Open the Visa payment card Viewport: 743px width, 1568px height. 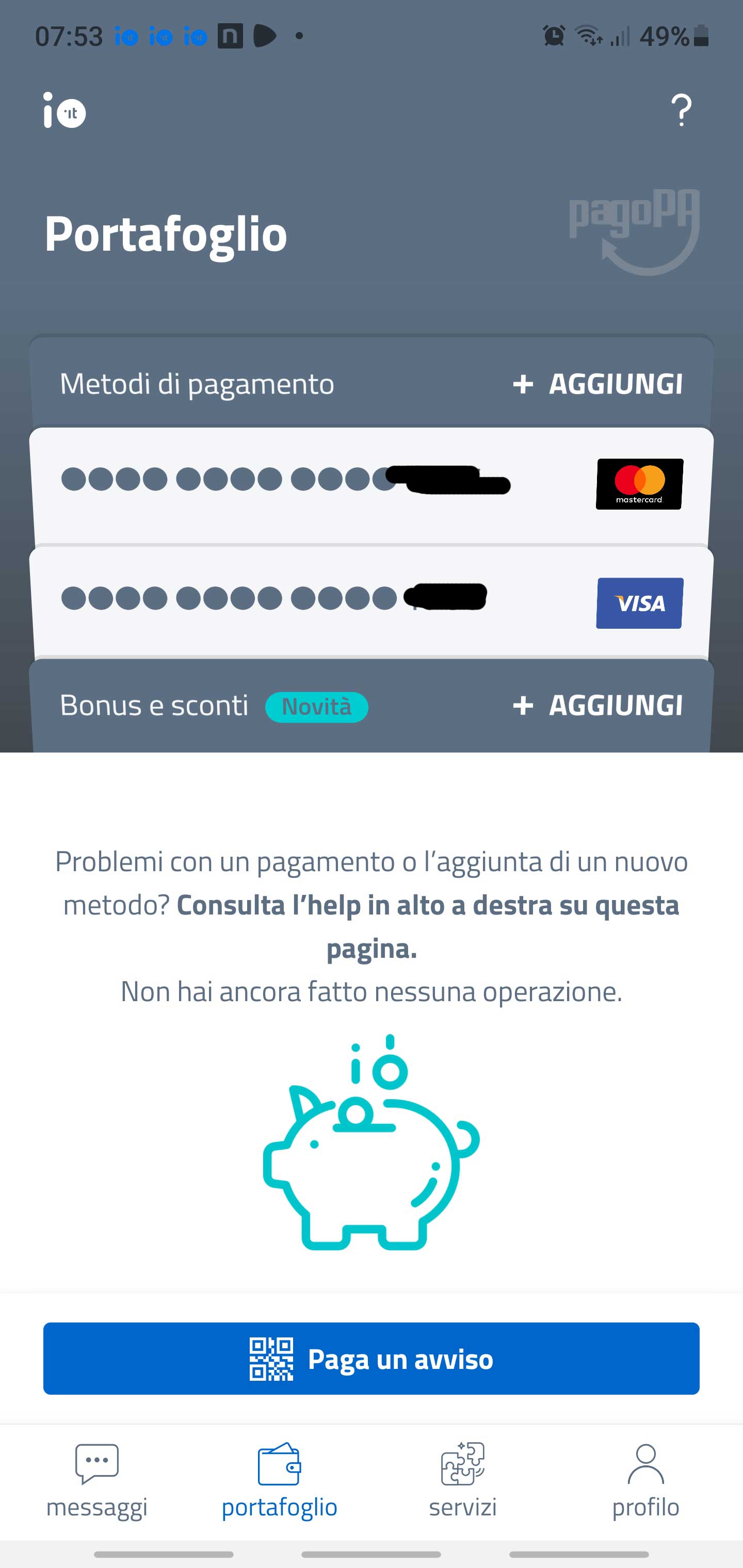[x=372, y=602]
